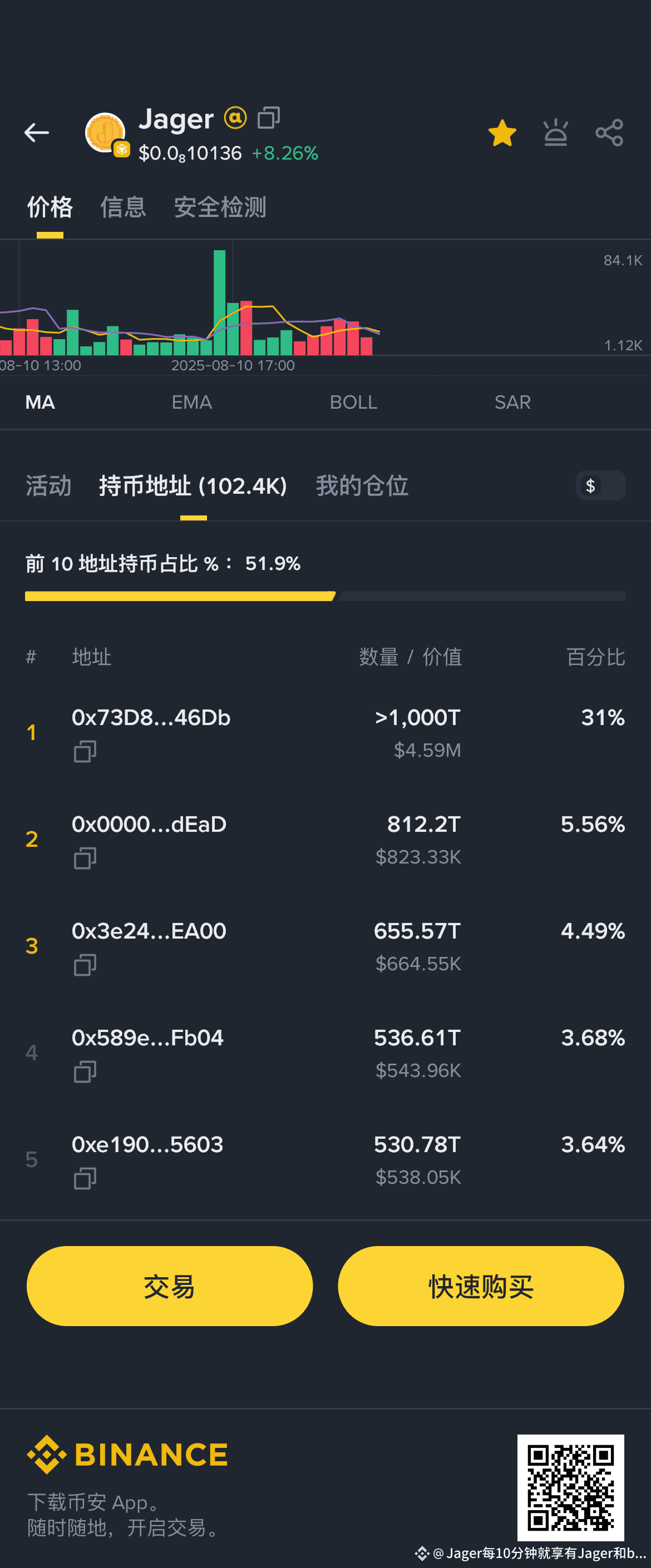The height and width of the screenshot is (1568, 651).
Task: Open the price alert bell icon
Action: click(x=555, y=133)
